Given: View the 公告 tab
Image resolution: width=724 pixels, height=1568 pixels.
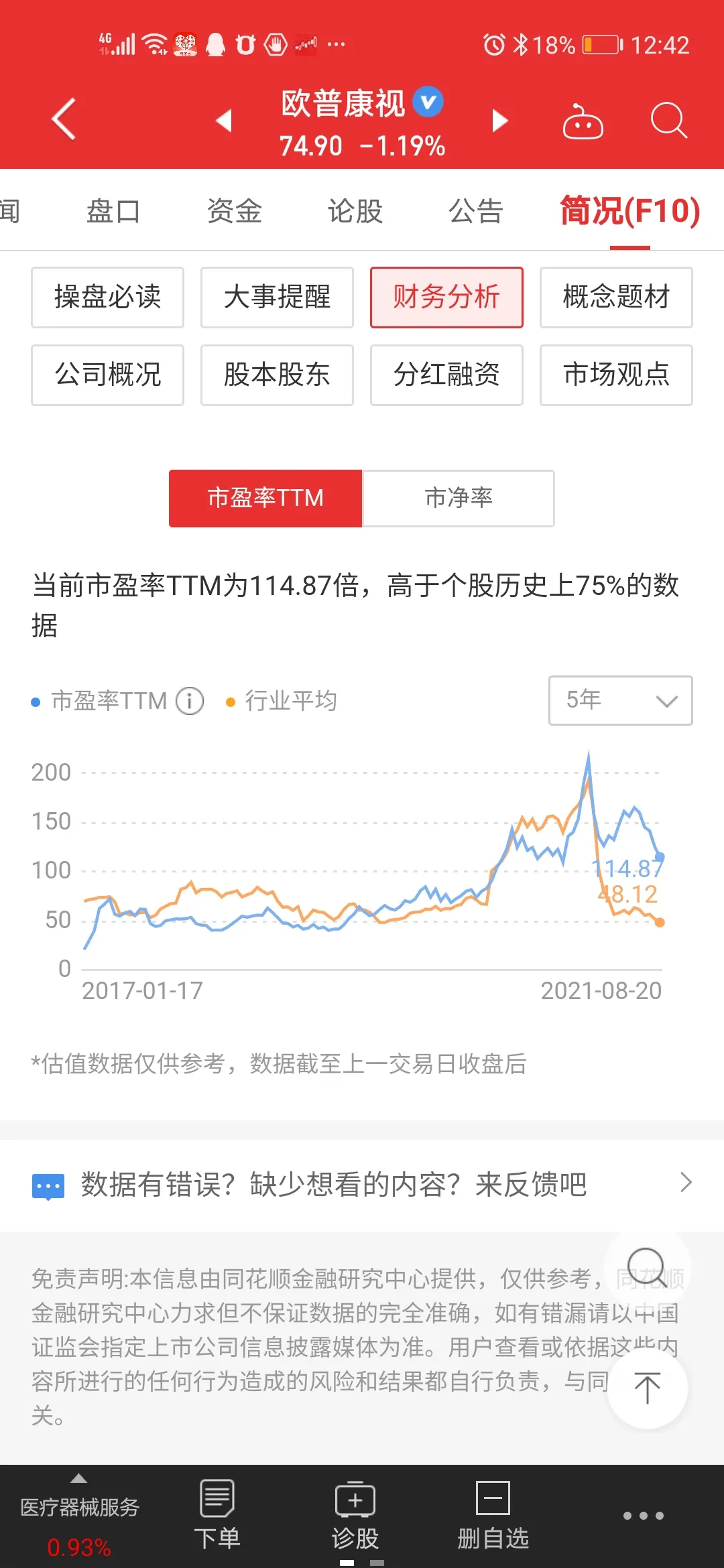Looking at the screenshot, I should click(475, 211).
